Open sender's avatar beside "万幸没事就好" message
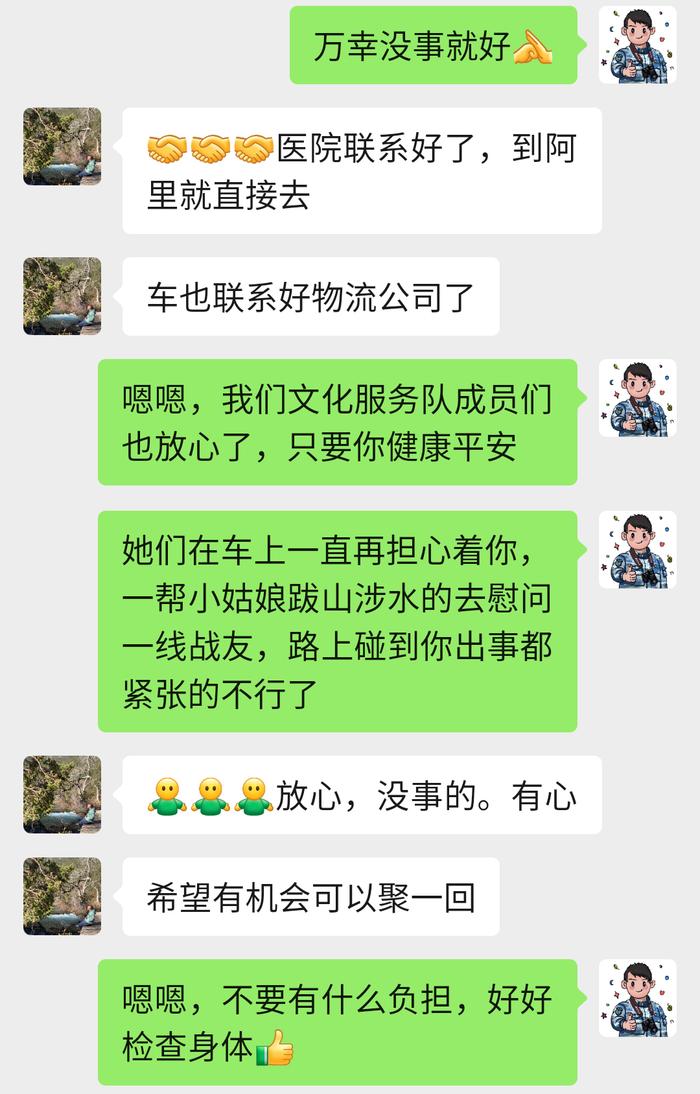 (637, 45)
